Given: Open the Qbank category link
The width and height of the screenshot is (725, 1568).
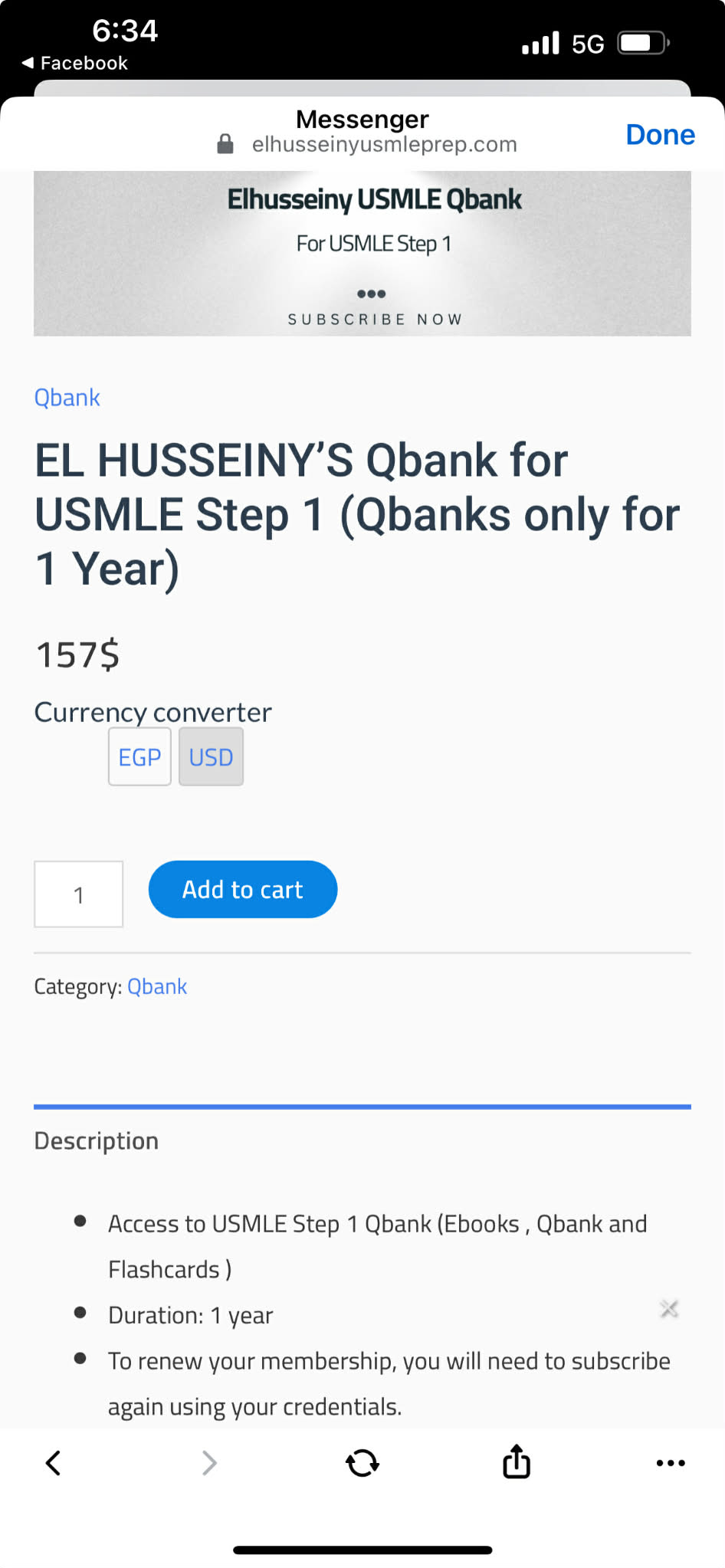Looking at the screenshot, I should [x=157, y=986].
